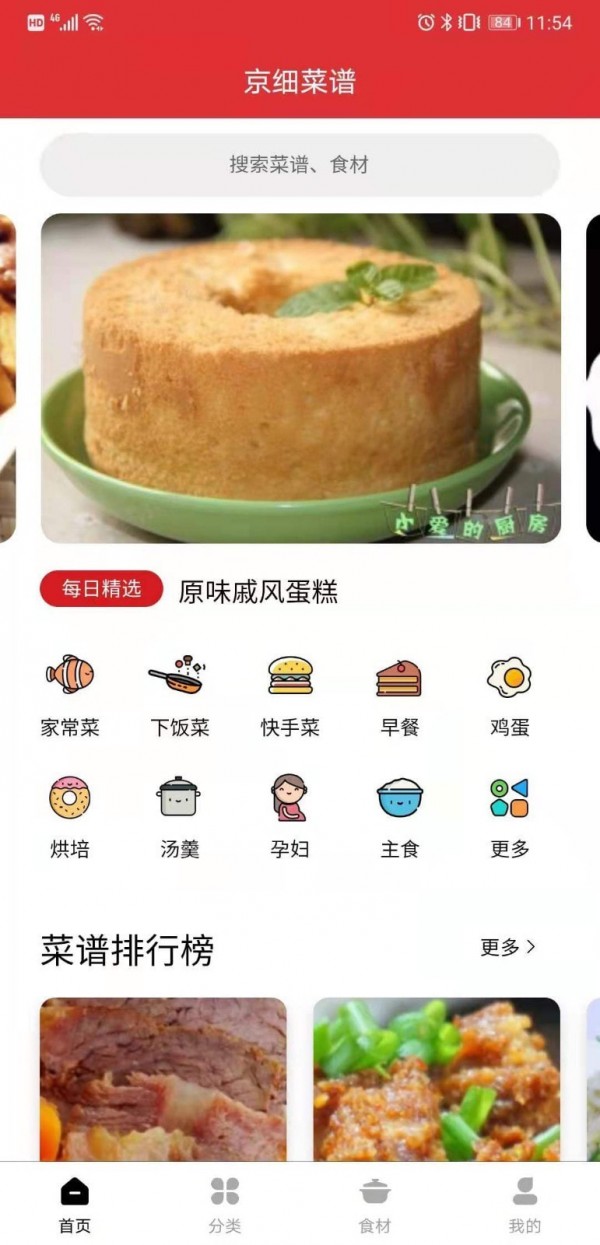Open the 孕妇 category

tap(290, 817)
